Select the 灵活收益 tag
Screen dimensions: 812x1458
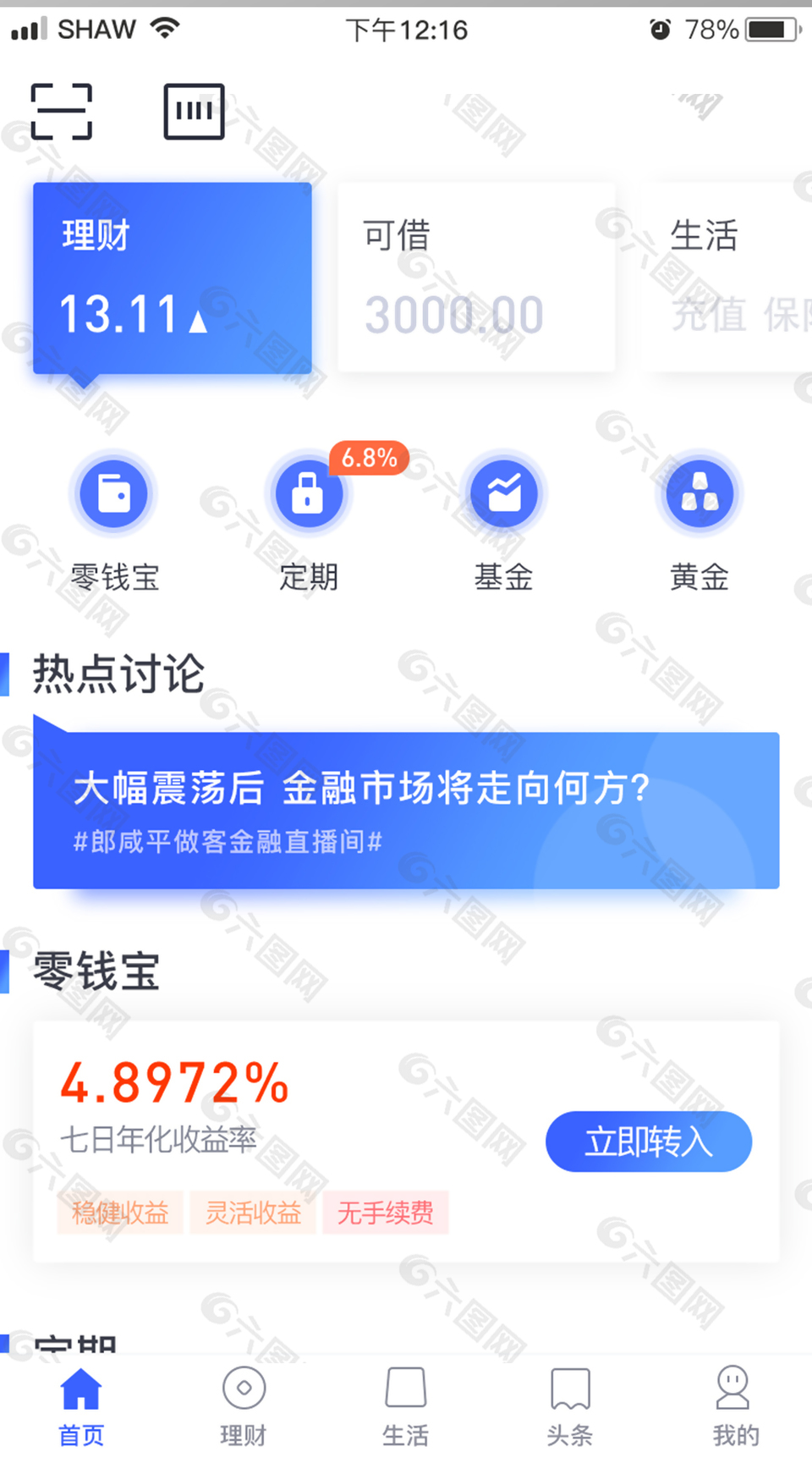click(x=253, y=1213)
